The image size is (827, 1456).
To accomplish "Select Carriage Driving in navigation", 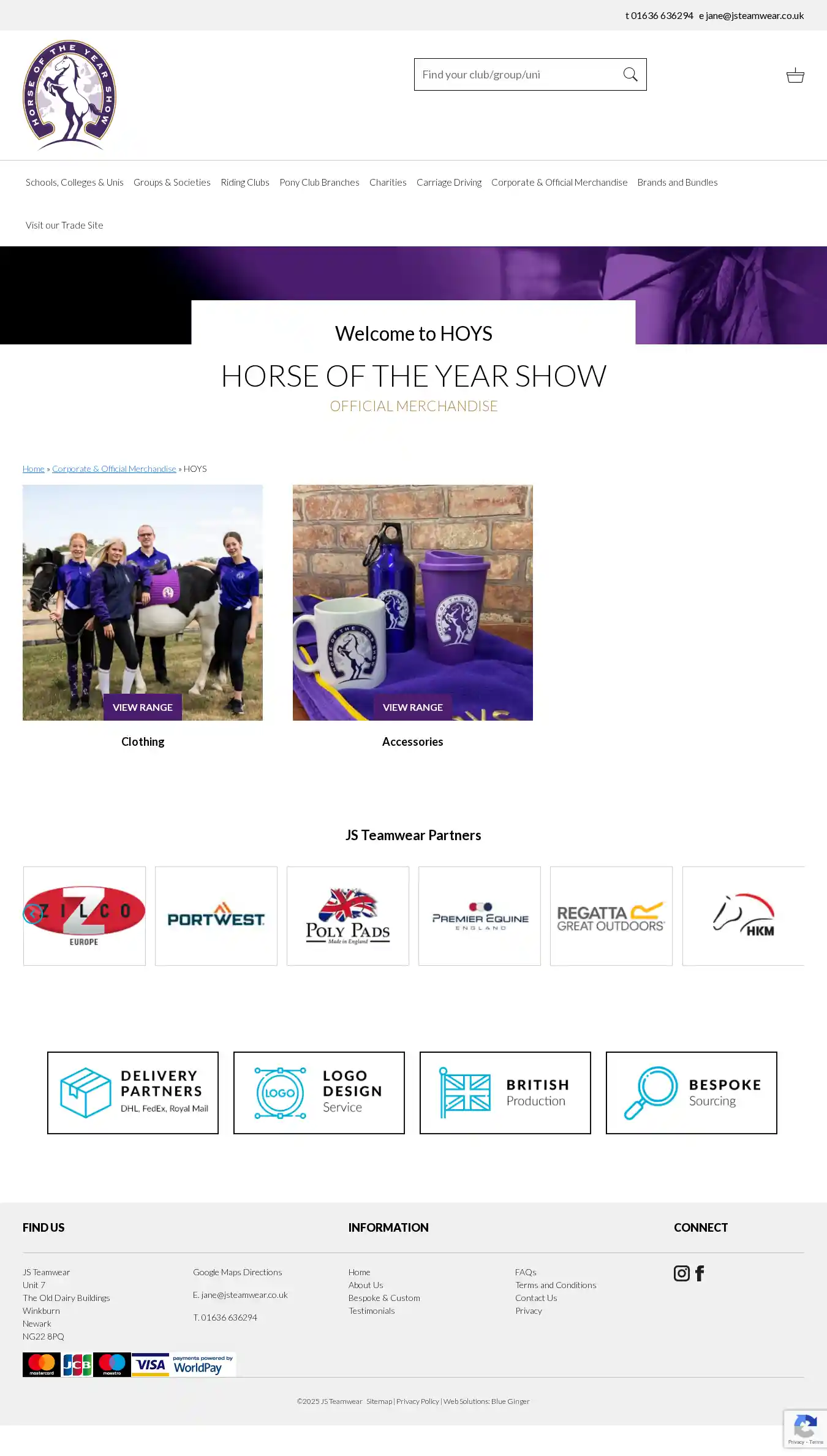I will click(448, 182).
